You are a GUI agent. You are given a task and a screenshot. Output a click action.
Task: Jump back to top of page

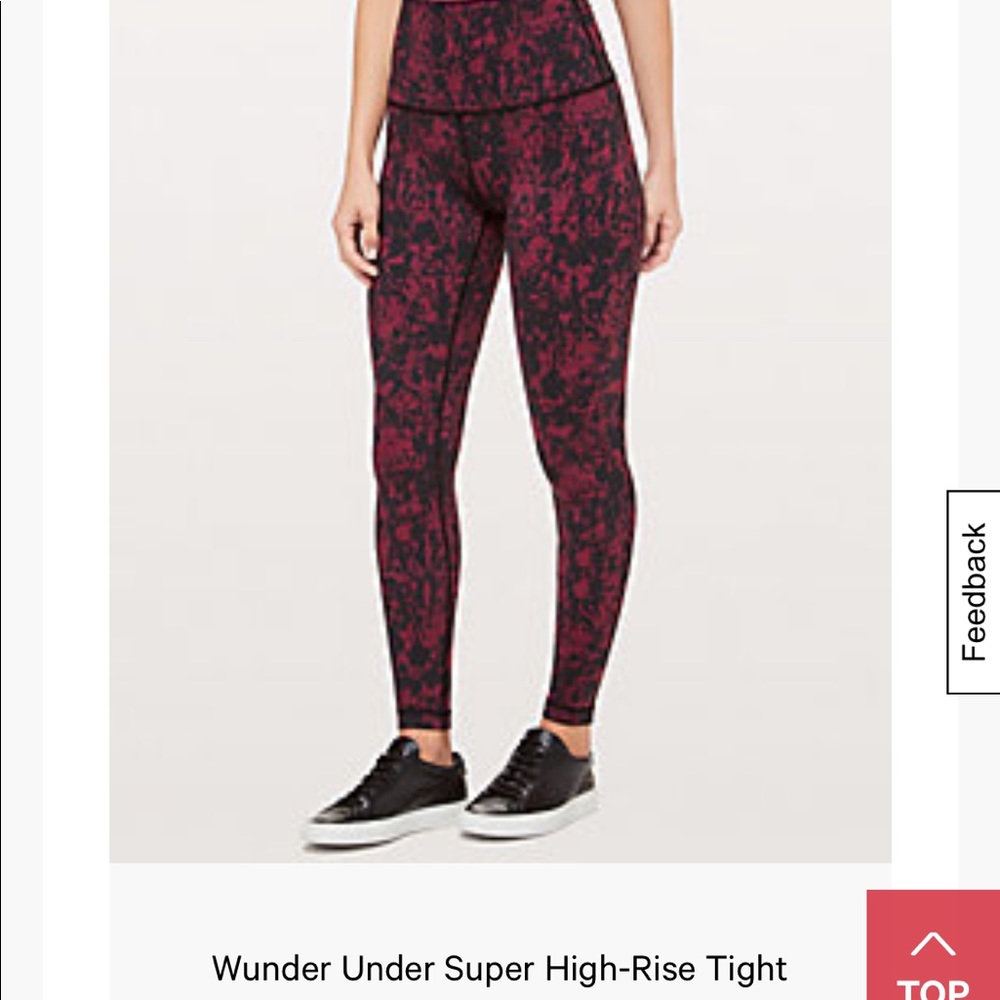click(933, 946)
